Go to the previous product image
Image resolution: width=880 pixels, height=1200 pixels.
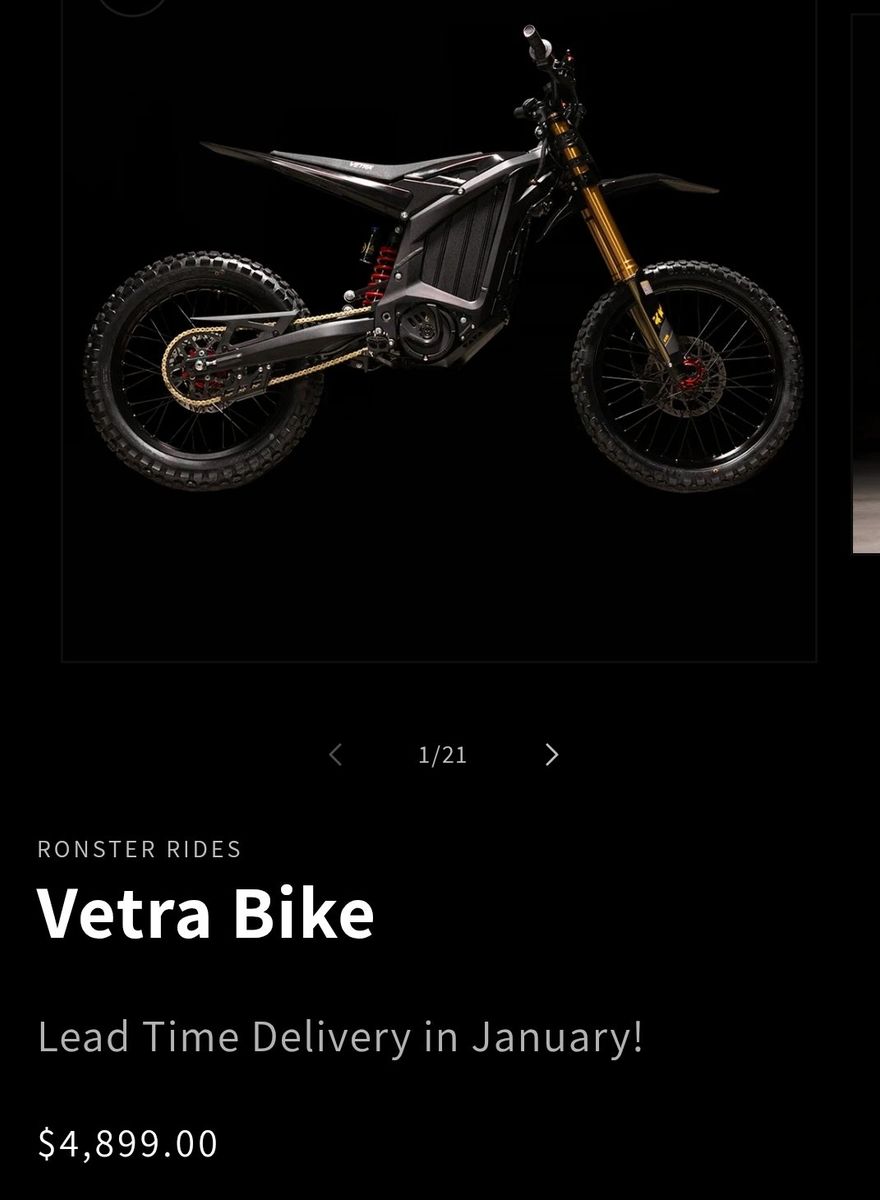pyautogui.click(x=336, y=755)
